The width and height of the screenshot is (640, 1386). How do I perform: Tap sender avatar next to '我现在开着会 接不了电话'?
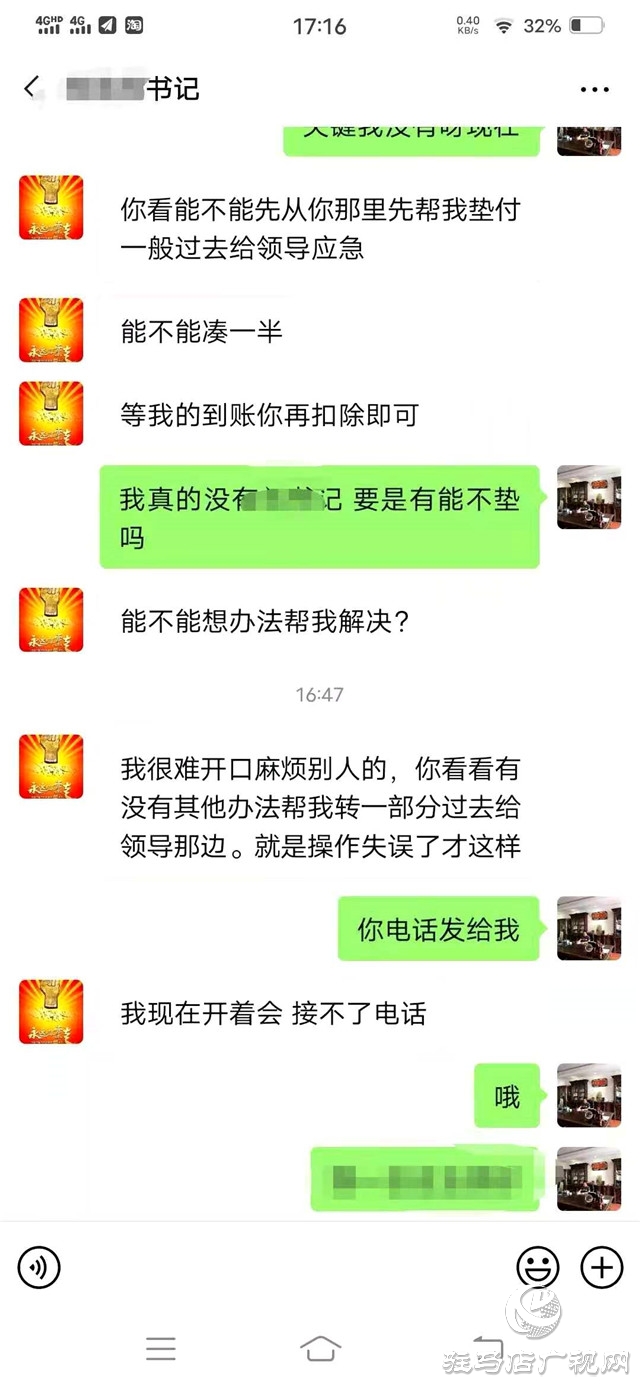[51, 1012]
